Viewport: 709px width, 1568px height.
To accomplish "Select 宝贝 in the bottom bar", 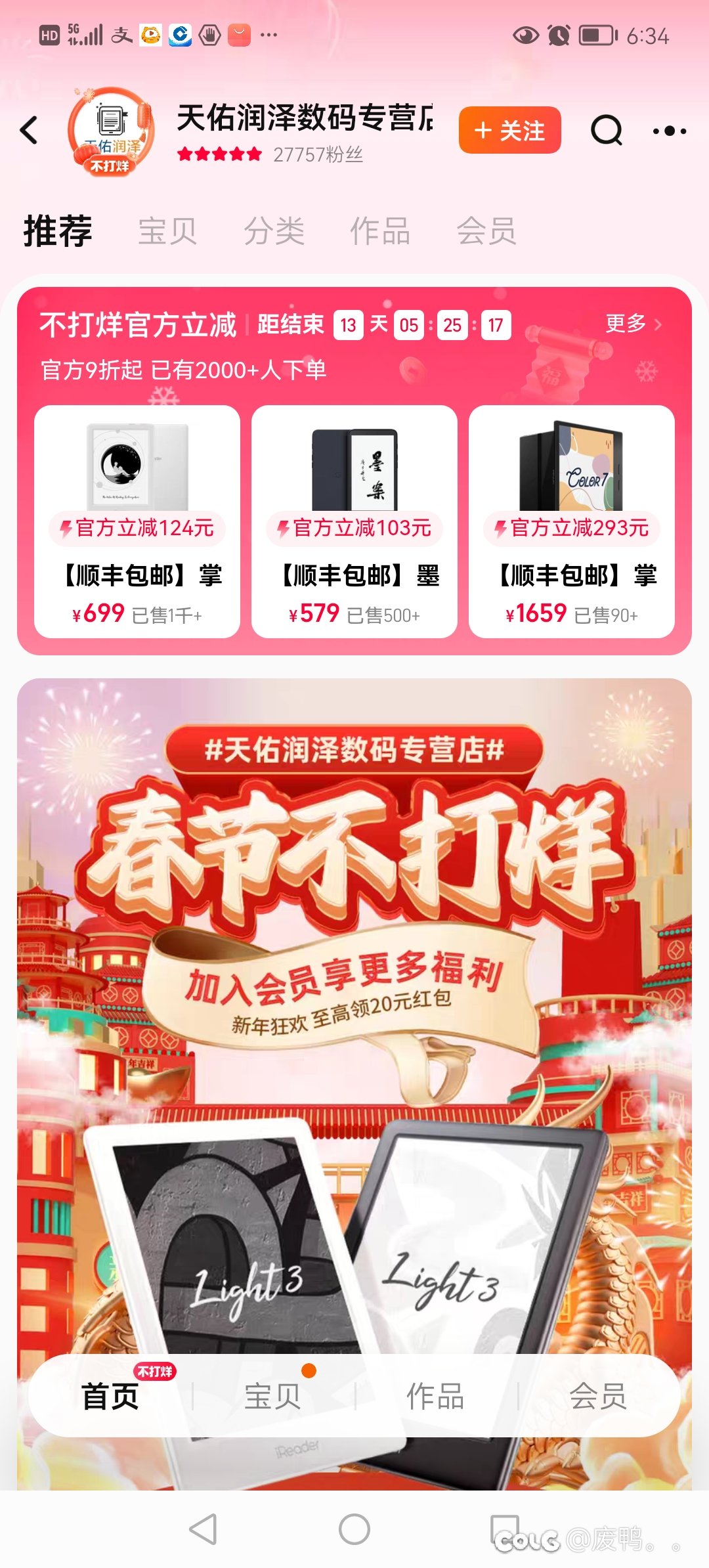I will [272, 1396].
